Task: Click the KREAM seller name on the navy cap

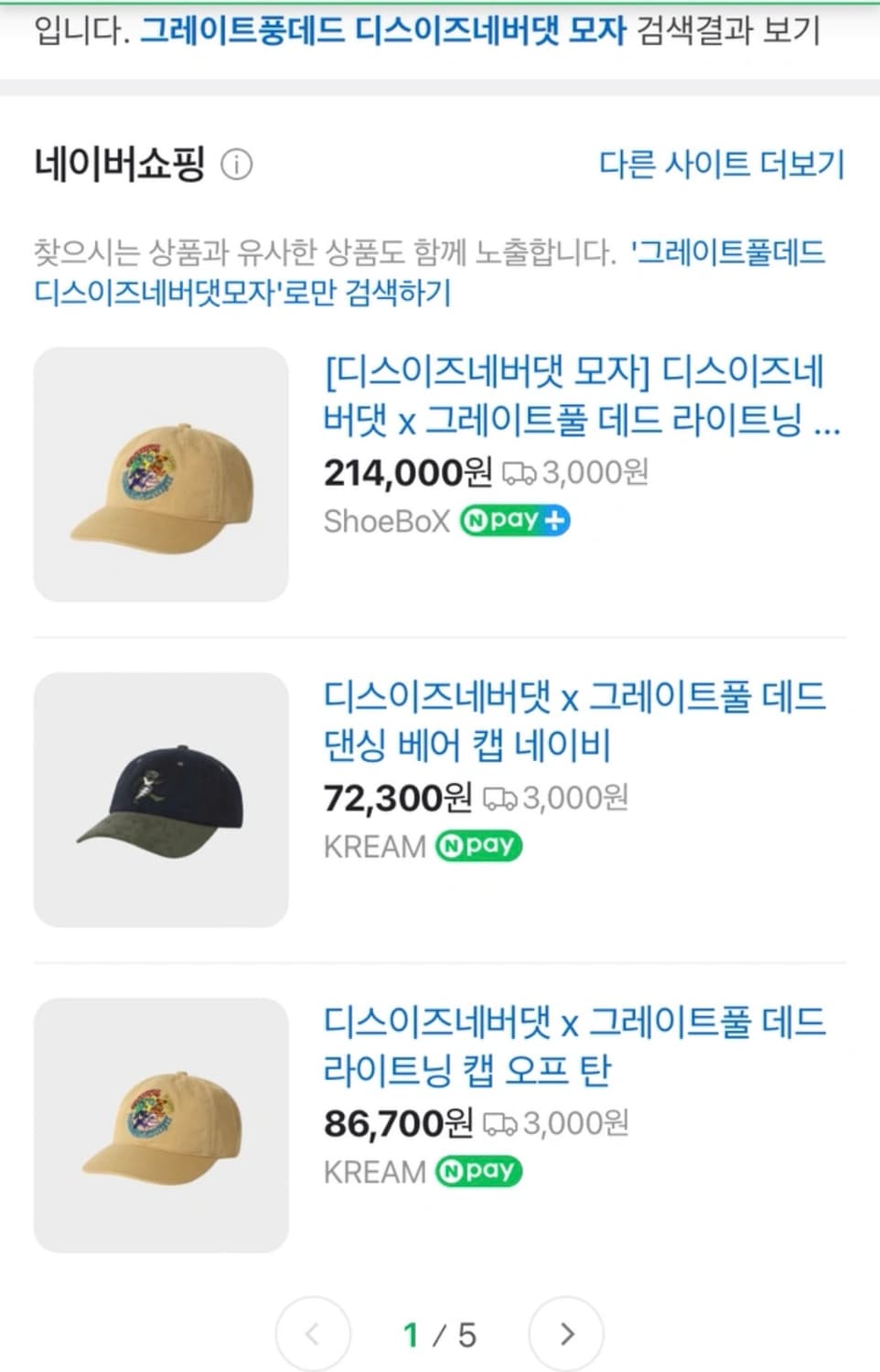Action: 375,845
